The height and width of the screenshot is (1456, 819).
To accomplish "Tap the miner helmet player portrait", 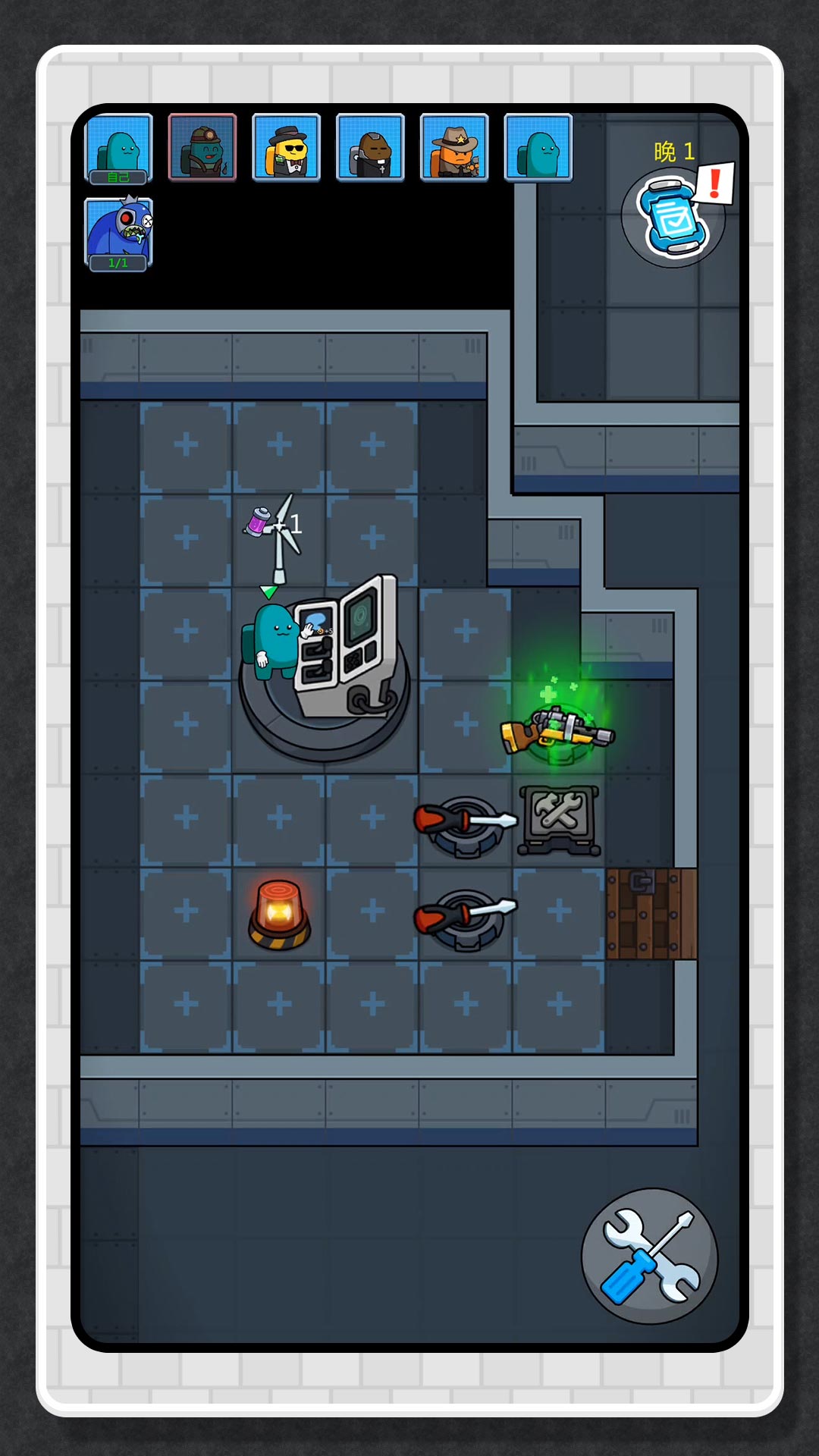I will pos(202,147).
